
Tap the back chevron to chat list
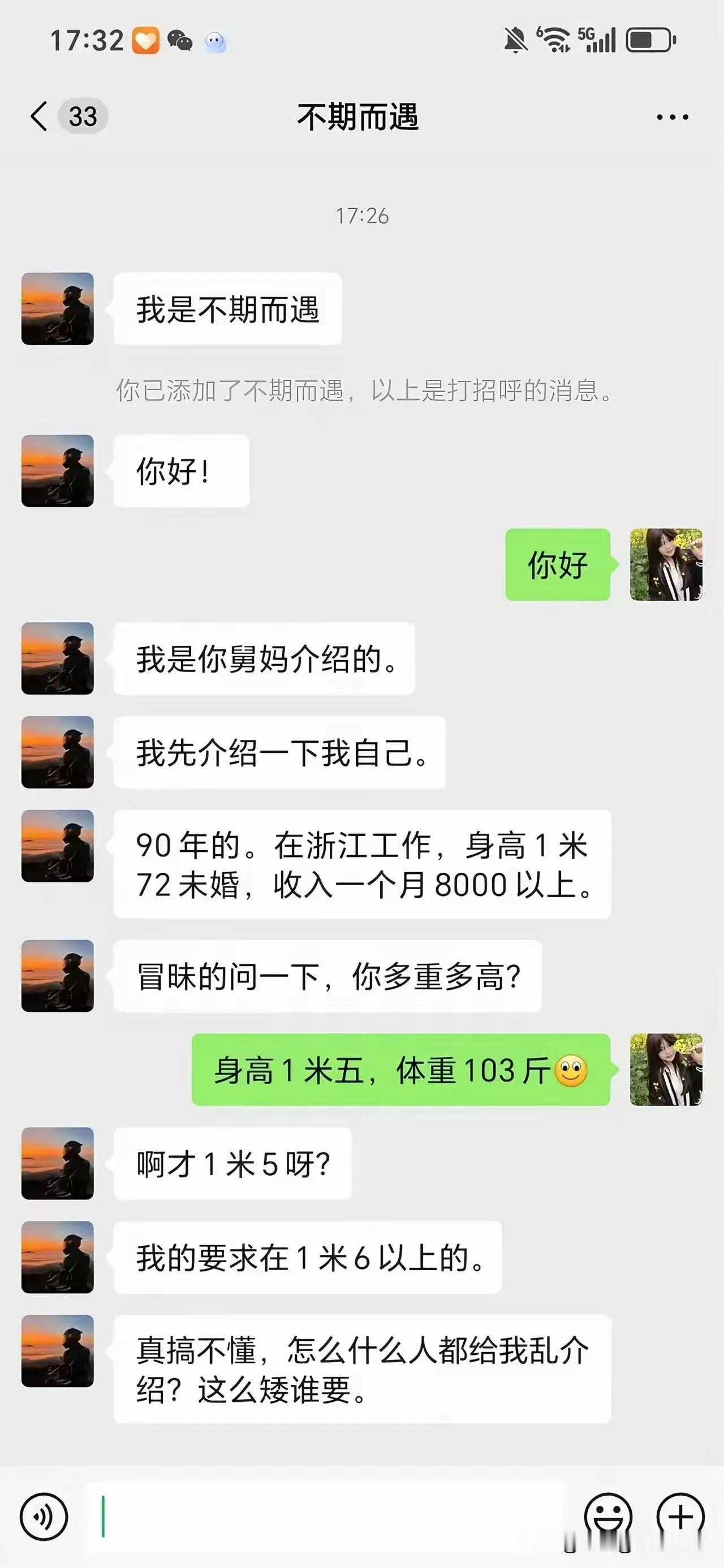pyautogui.click(x=38, y=117)
